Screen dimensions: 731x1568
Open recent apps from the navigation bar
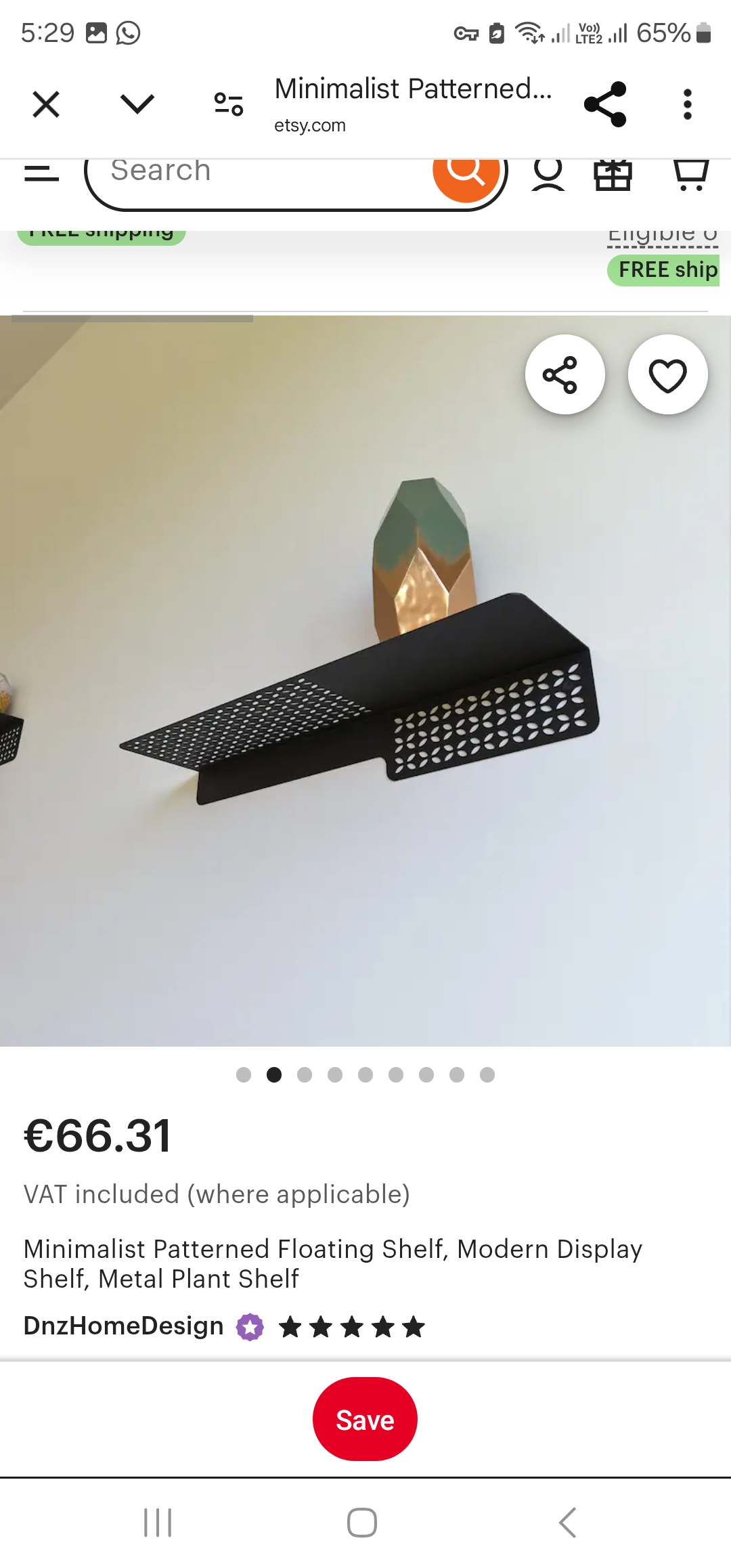tap(158, 1523)
